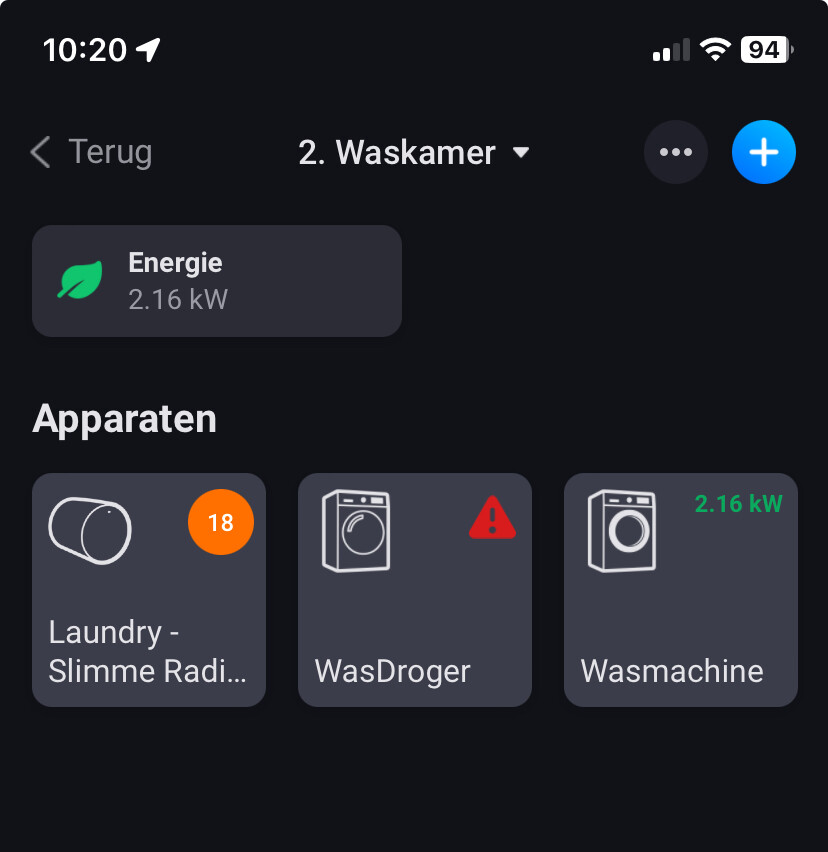Screen dimensions: 828x852
Task: Open the Energie usage card
Action: [x=217, y=281]
